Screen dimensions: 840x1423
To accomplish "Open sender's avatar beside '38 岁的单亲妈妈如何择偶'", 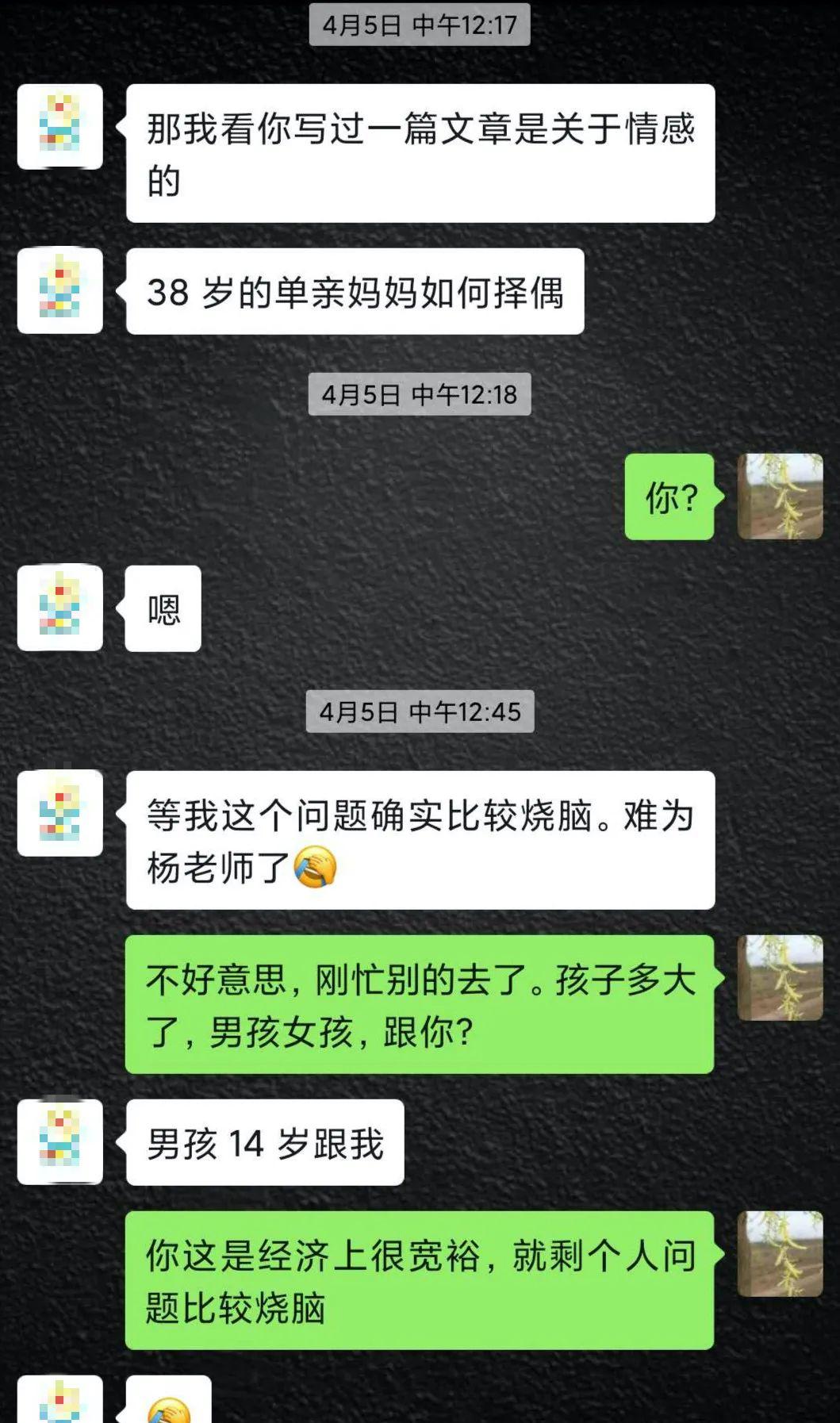I will coord(60,290).
